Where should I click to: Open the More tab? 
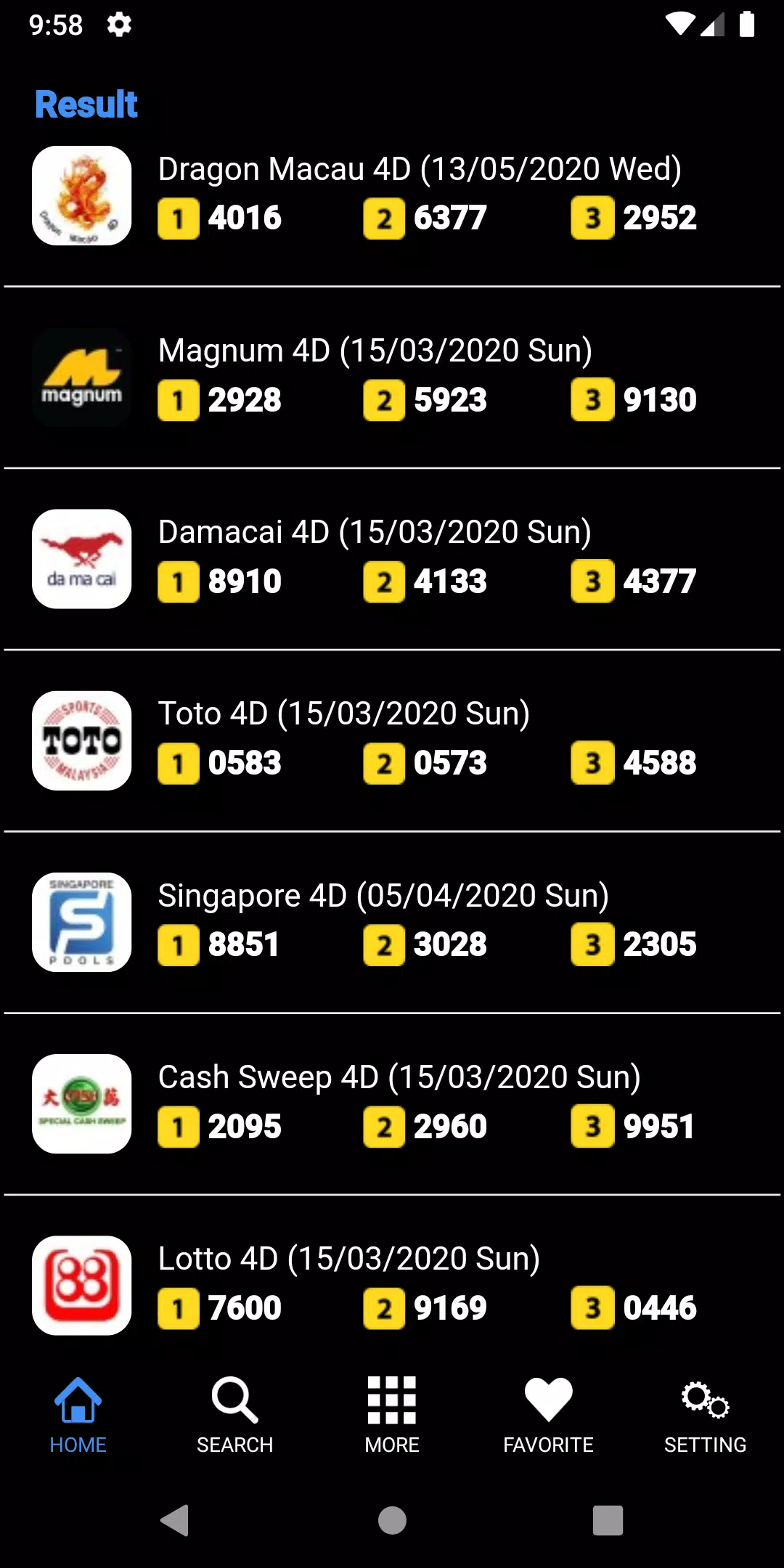pyautogui.click(x=392, y=1416)
